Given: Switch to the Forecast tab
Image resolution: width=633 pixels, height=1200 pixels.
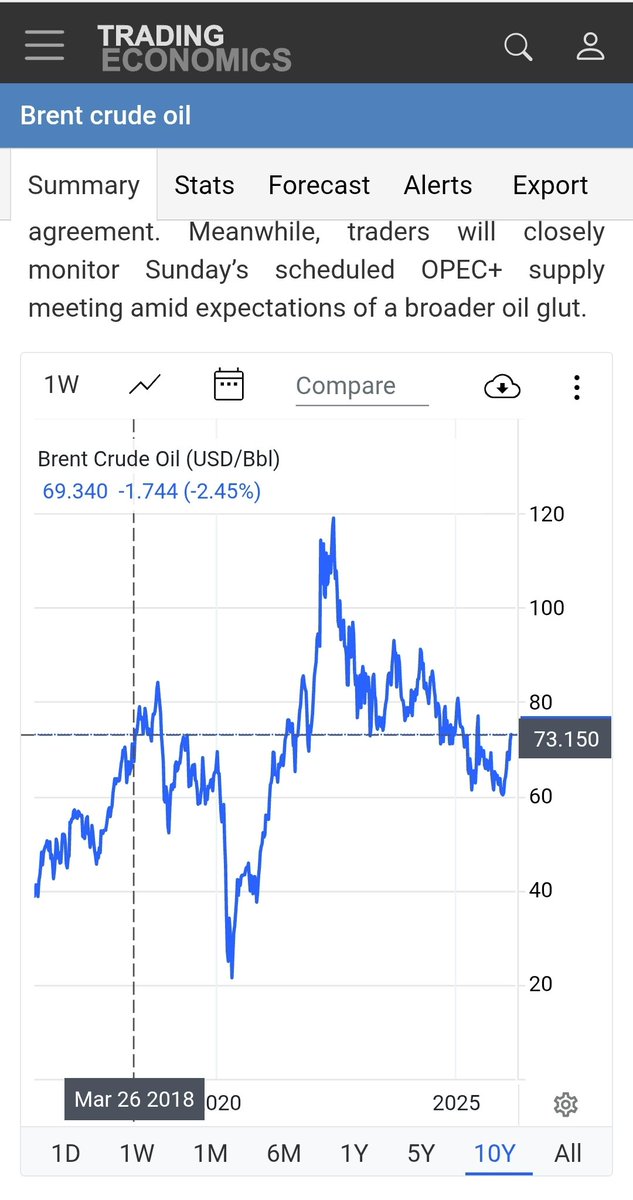Looking at the screenshot, I should [319, 185].
